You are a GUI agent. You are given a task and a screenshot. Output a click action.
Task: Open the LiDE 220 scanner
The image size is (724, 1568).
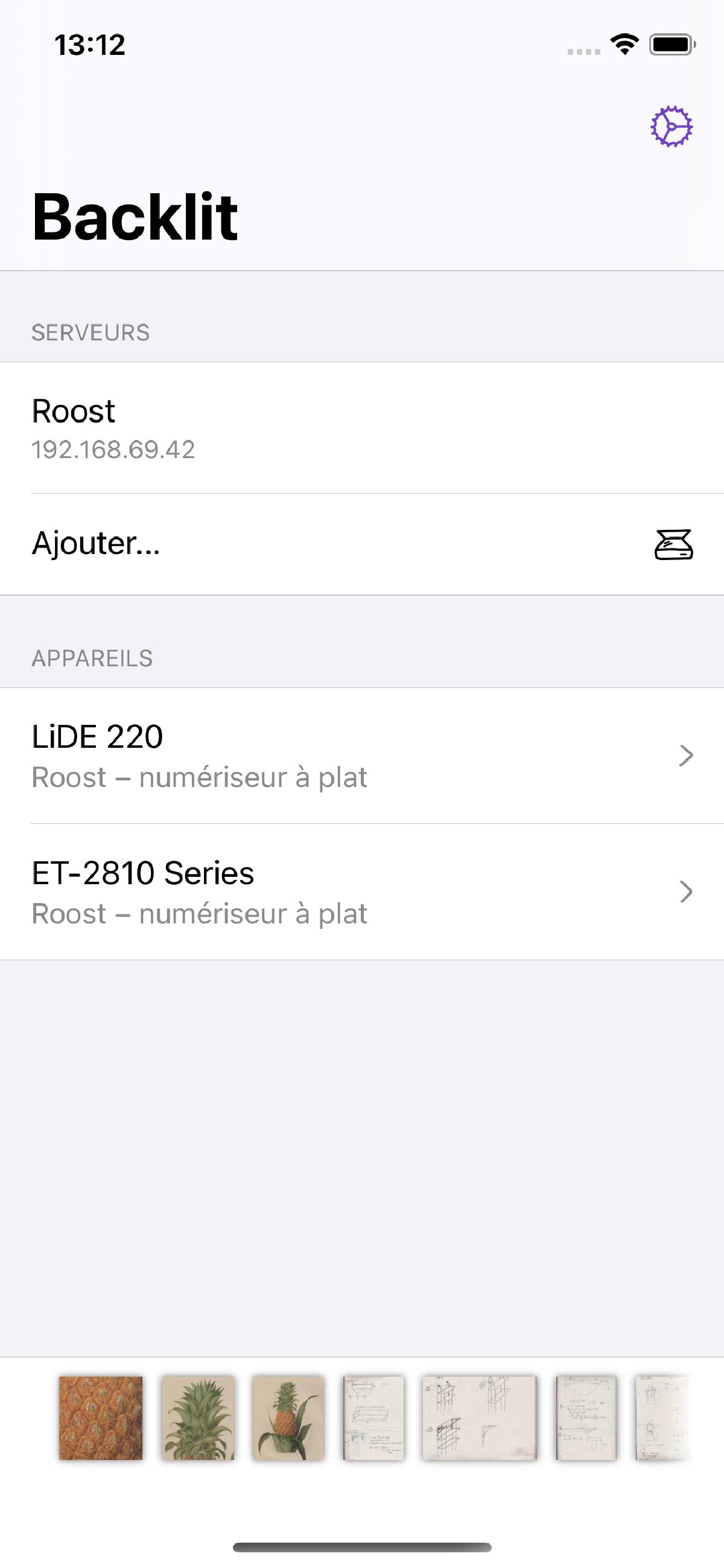click(x=362, y=756)
